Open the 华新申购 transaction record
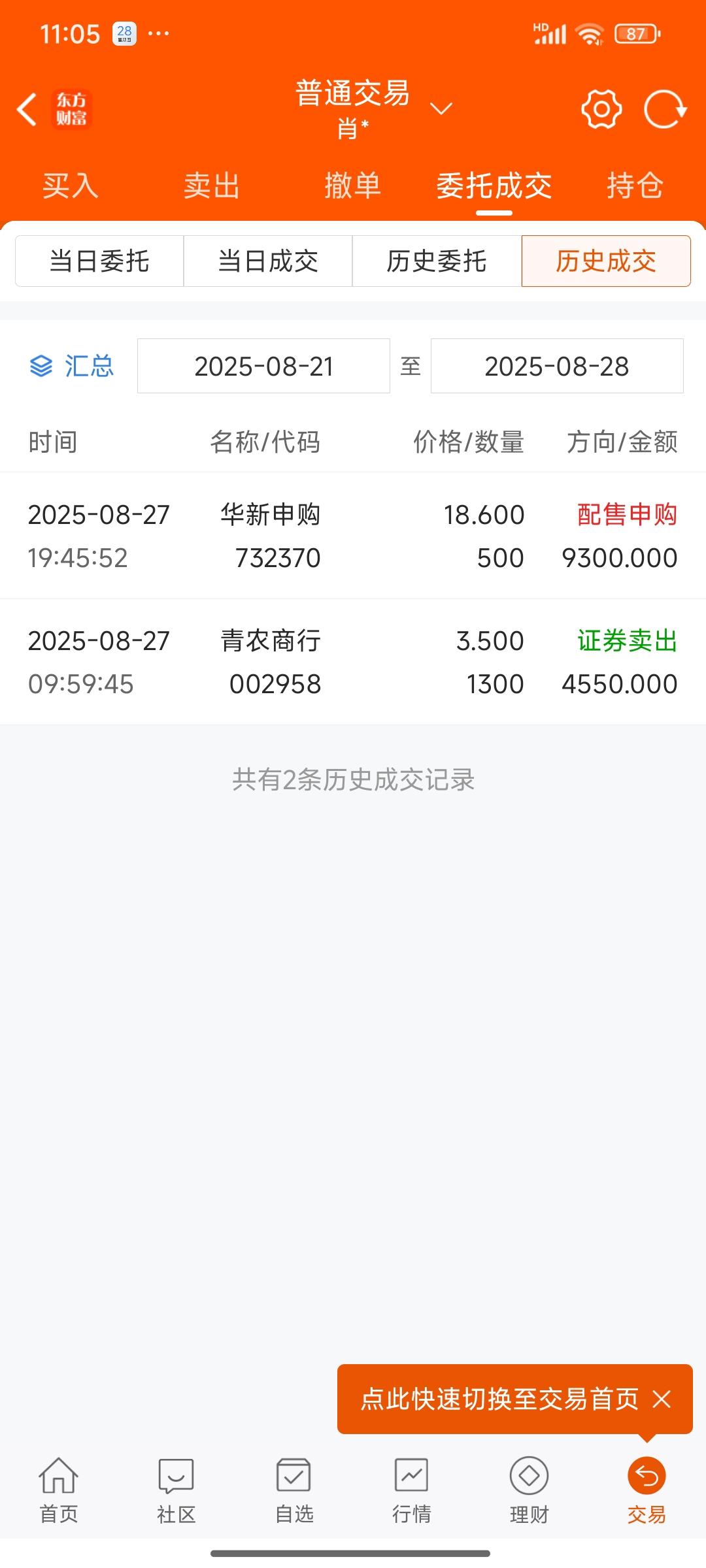 coord(353,536)
